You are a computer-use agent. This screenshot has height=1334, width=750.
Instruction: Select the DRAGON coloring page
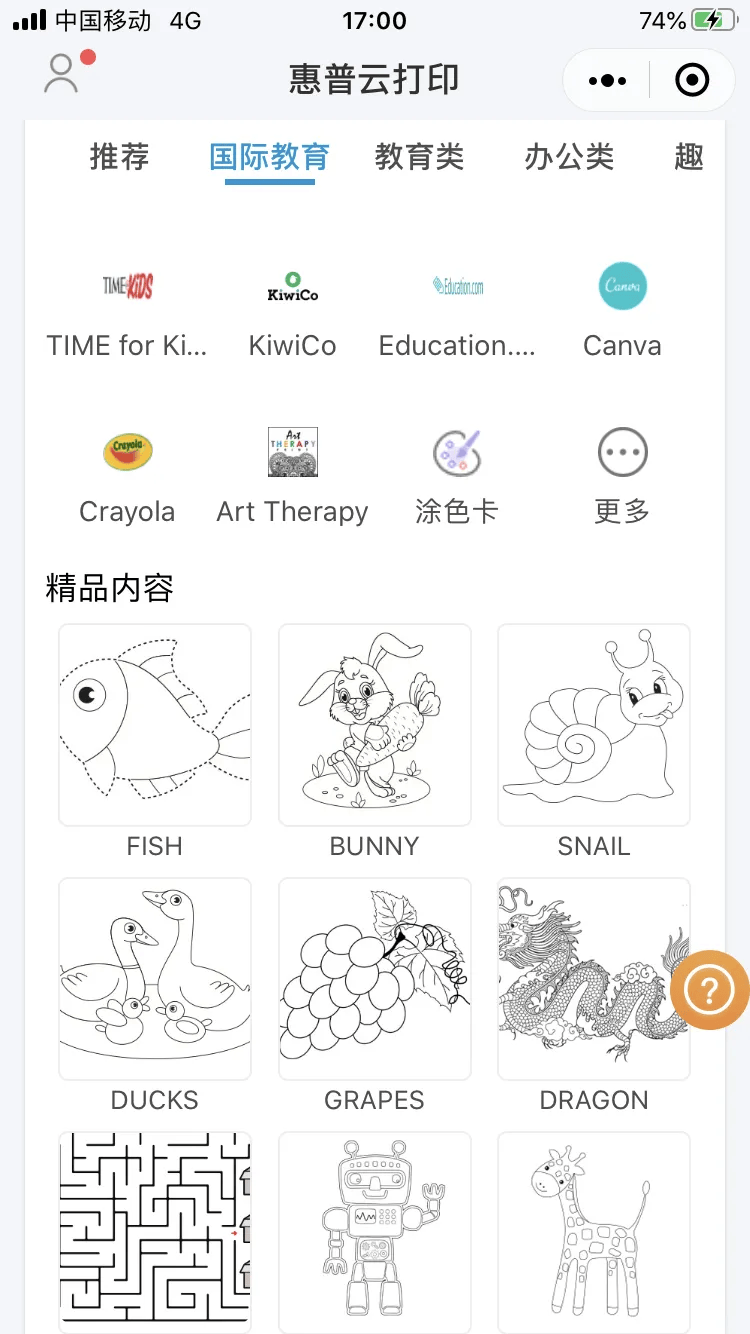point(593,978)
